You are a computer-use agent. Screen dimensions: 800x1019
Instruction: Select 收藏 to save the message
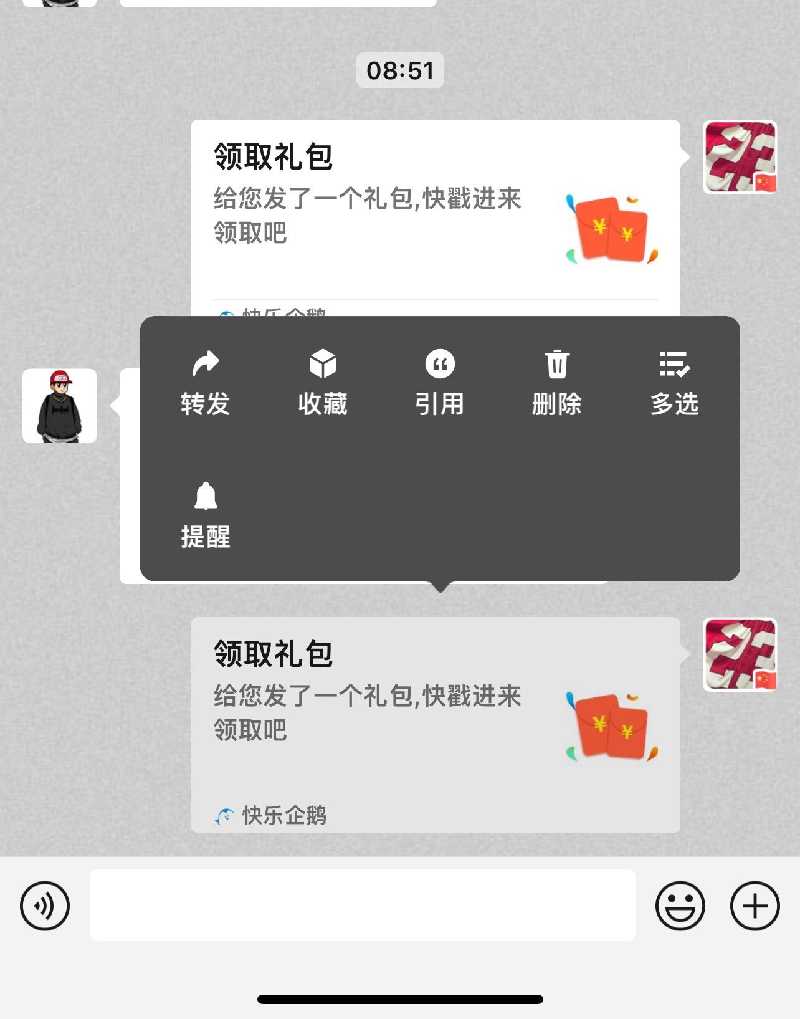322,383
